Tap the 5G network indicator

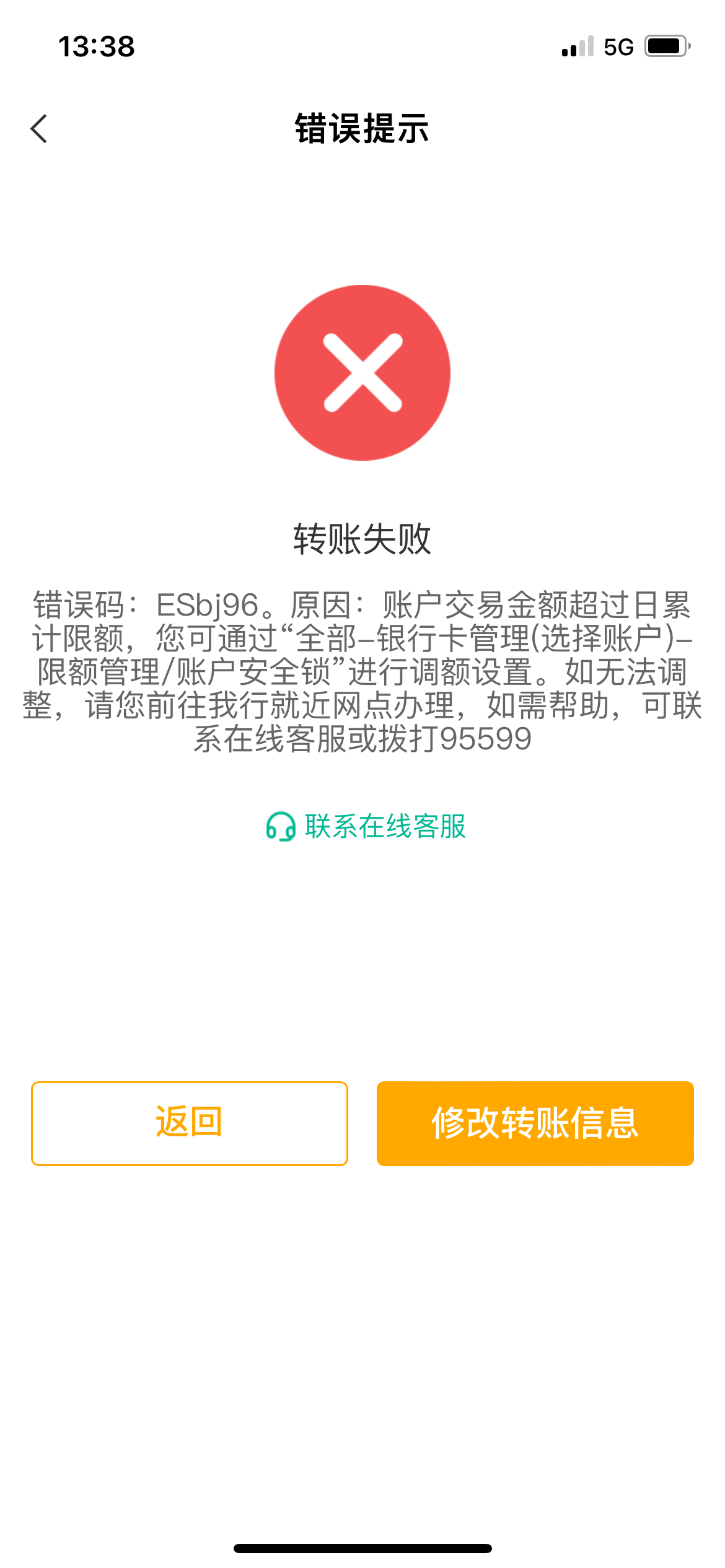(x=618, y=45)
